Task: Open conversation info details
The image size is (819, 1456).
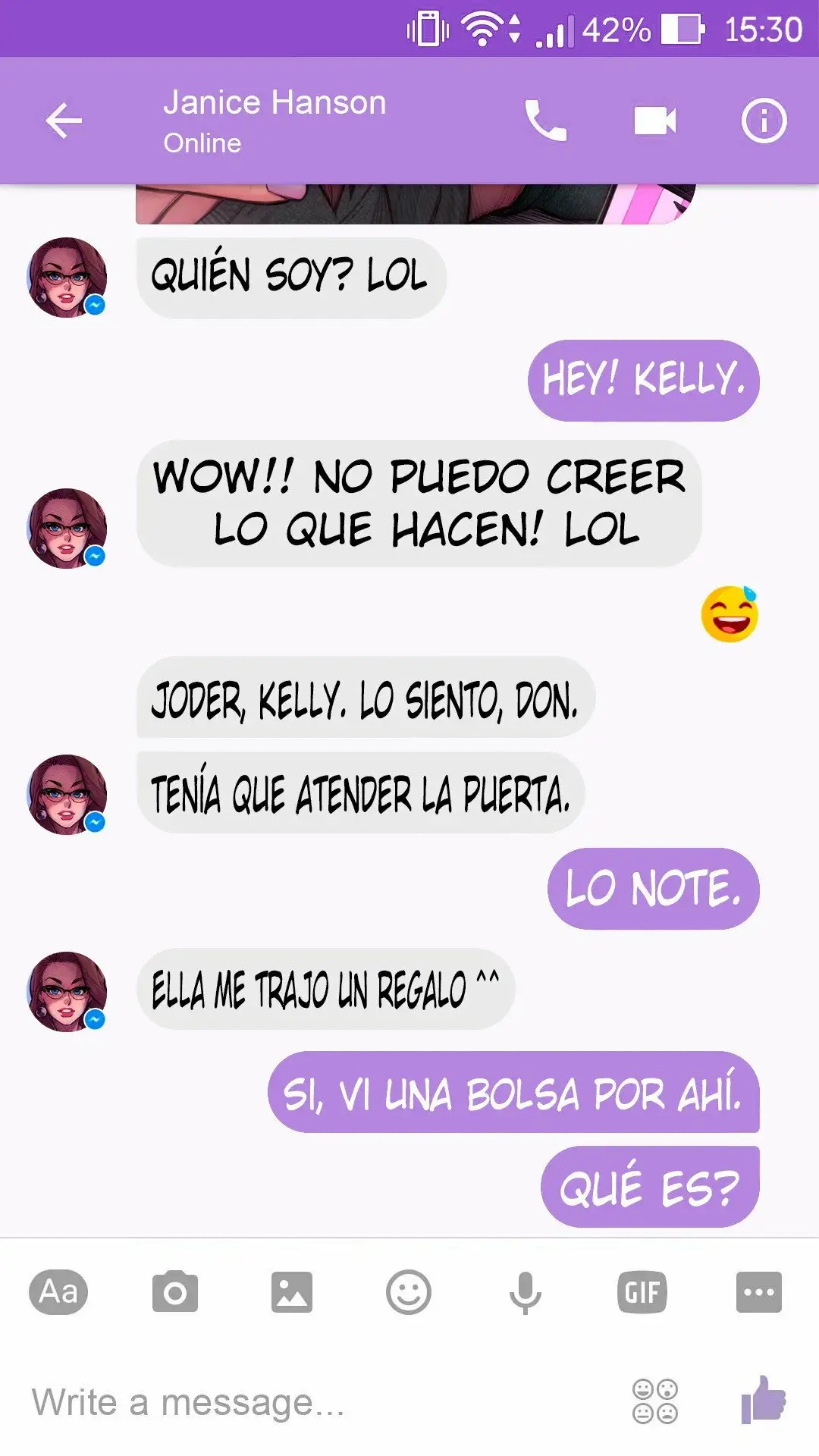Action: pos(763,121)
